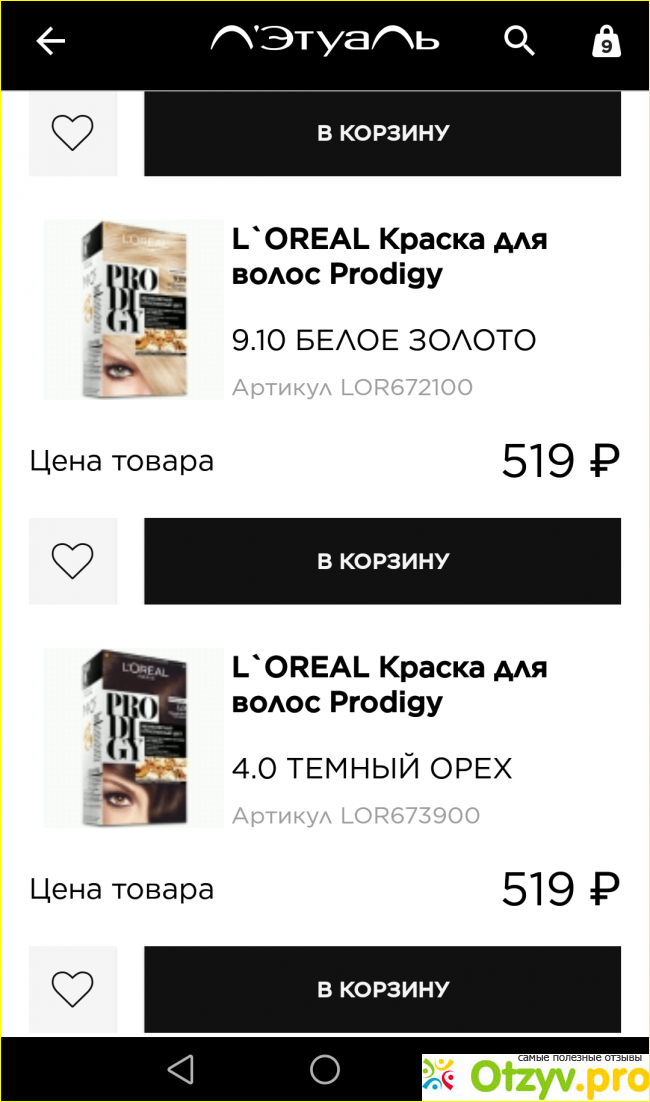
Task: Add 9.10 Белое Золото to the cart
Action: coord(382,561)
